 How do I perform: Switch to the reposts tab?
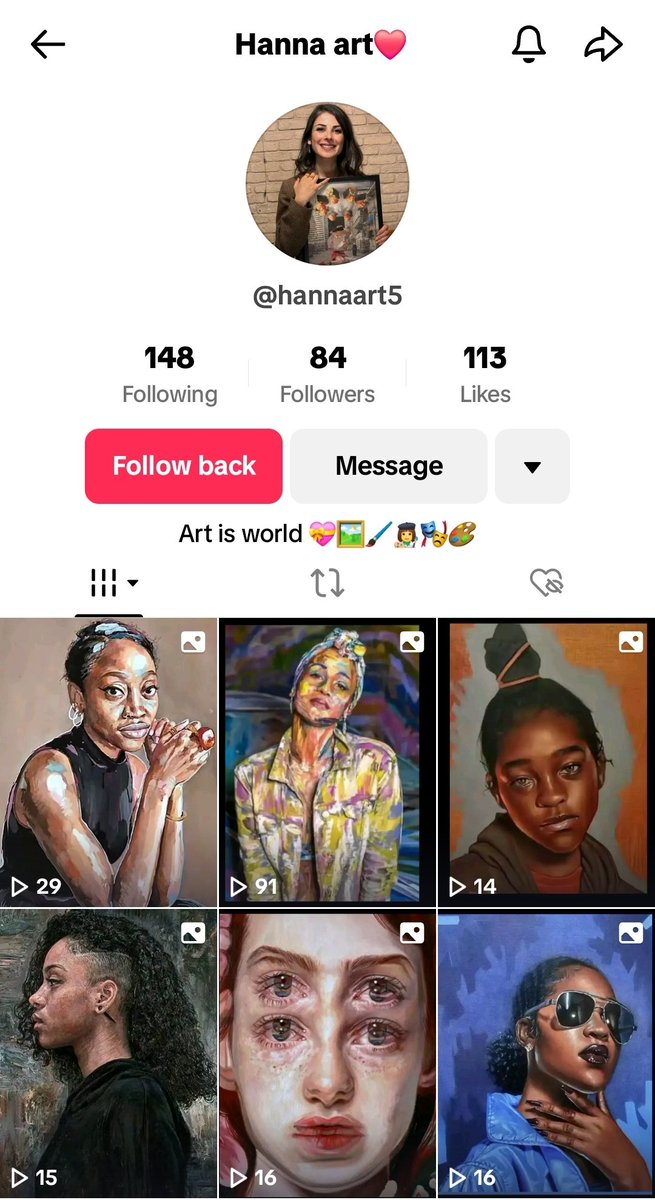[327, 583]
